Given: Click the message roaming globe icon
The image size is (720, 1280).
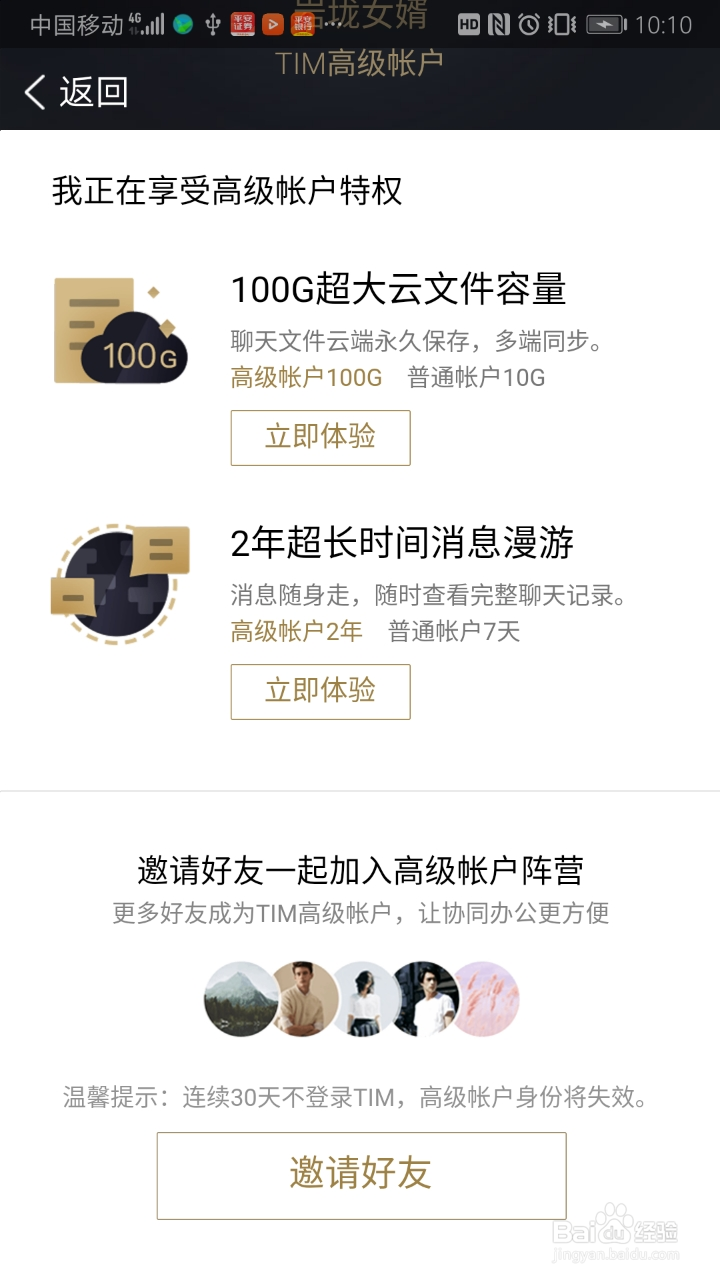Looking at the screenshot, I should point(120,585).
